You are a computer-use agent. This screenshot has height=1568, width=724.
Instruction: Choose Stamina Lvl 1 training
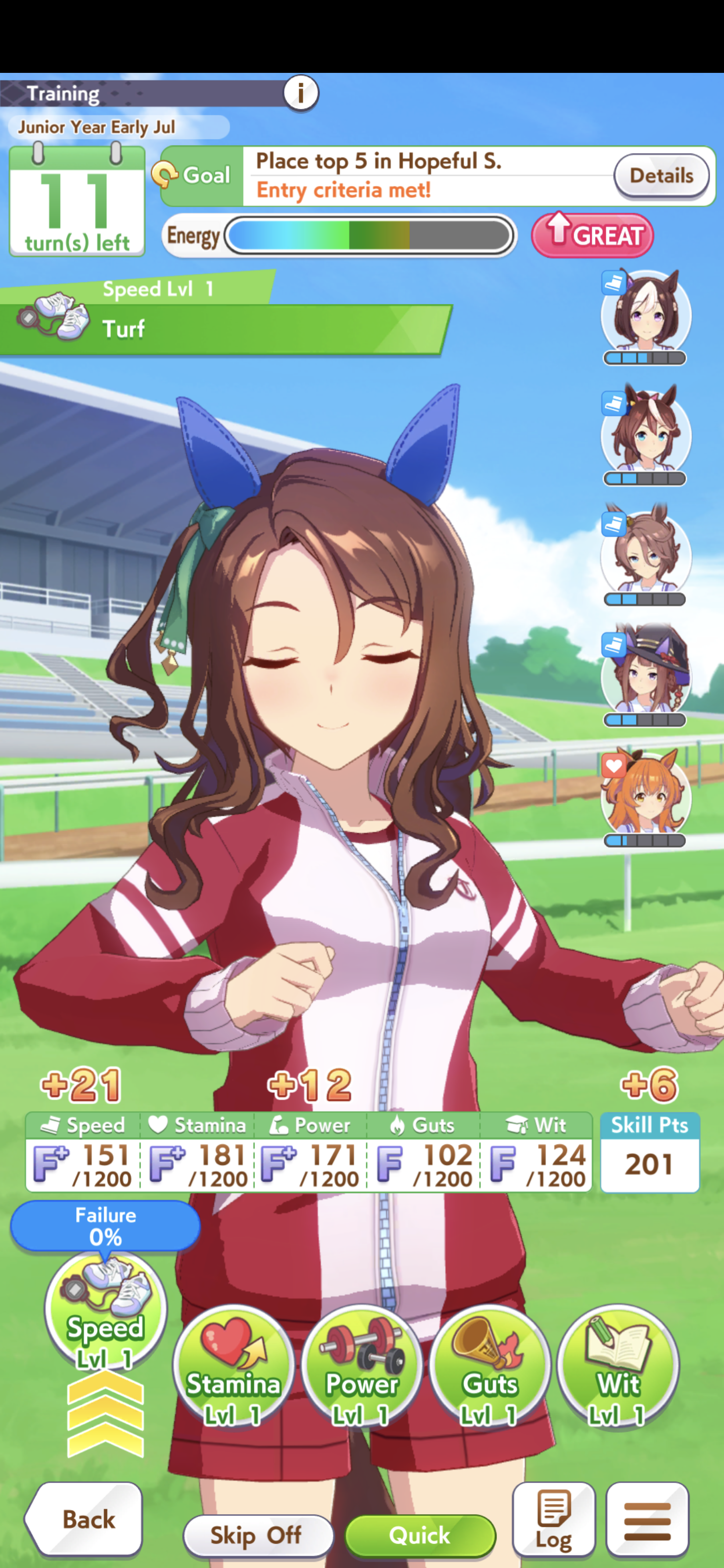coord(233,1365)
